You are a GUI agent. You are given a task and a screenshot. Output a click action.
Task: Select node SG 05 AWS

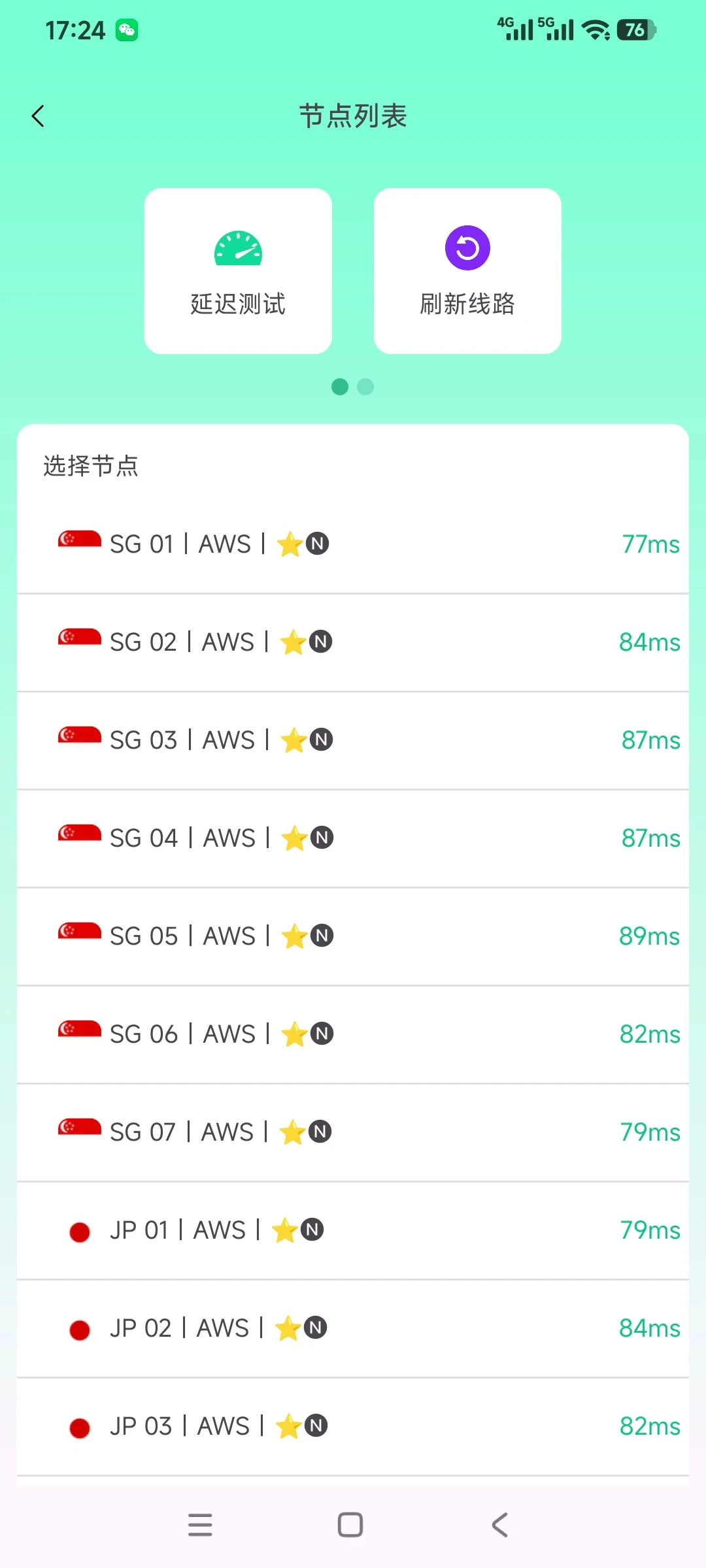(353, 936)
